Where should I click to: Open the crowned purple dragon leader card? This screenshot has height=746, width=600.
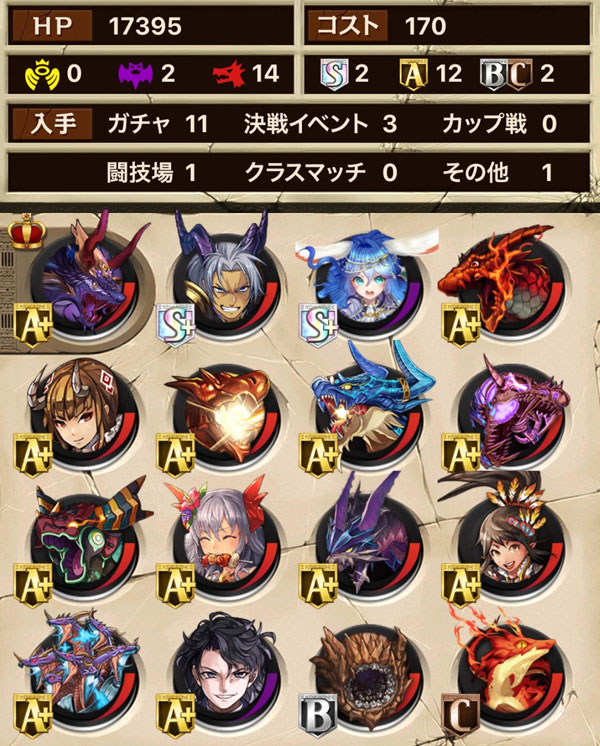83,277
